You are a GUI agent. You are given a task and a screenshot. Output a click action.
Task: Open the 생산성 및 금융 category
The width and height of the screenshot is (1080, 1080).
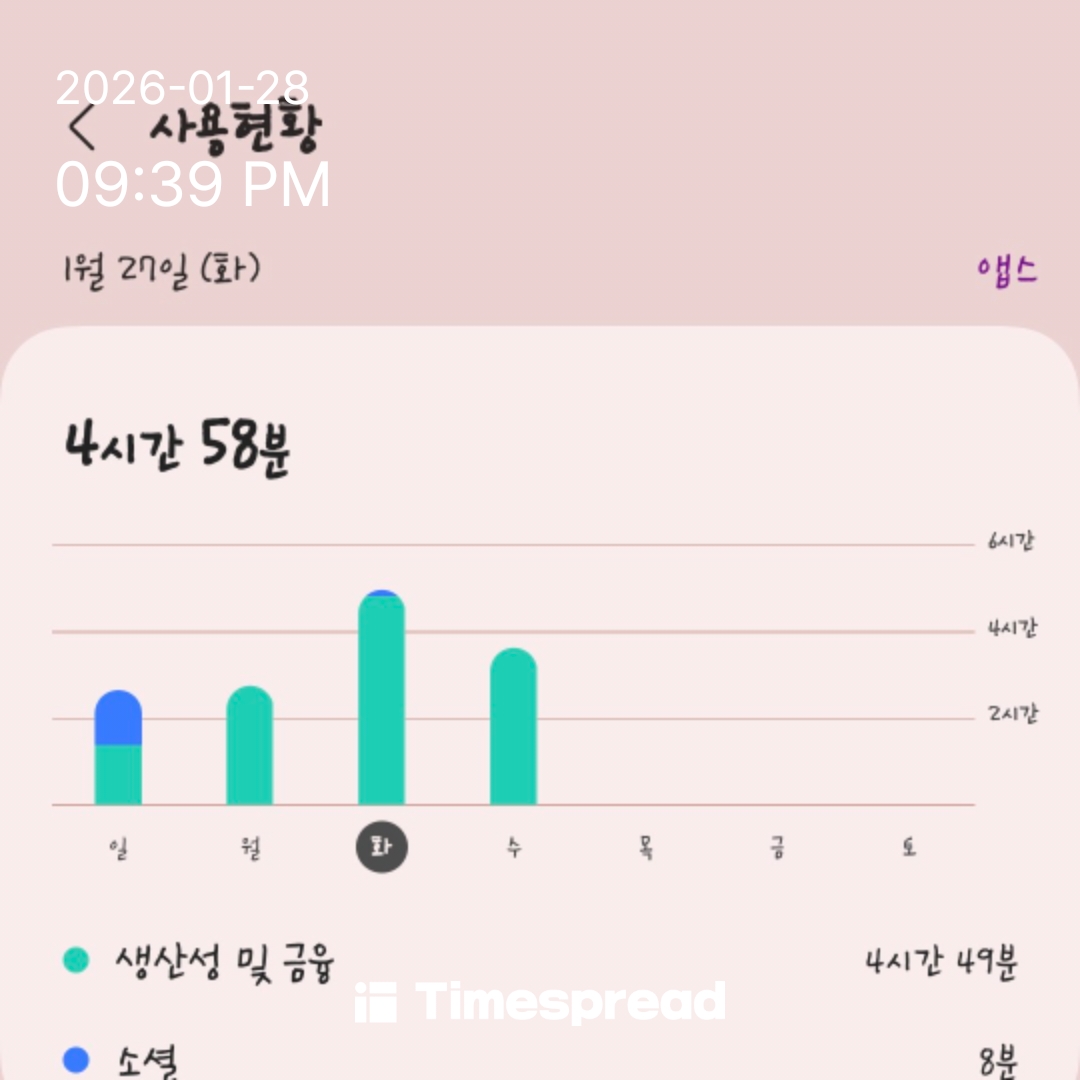pos(226,962)
